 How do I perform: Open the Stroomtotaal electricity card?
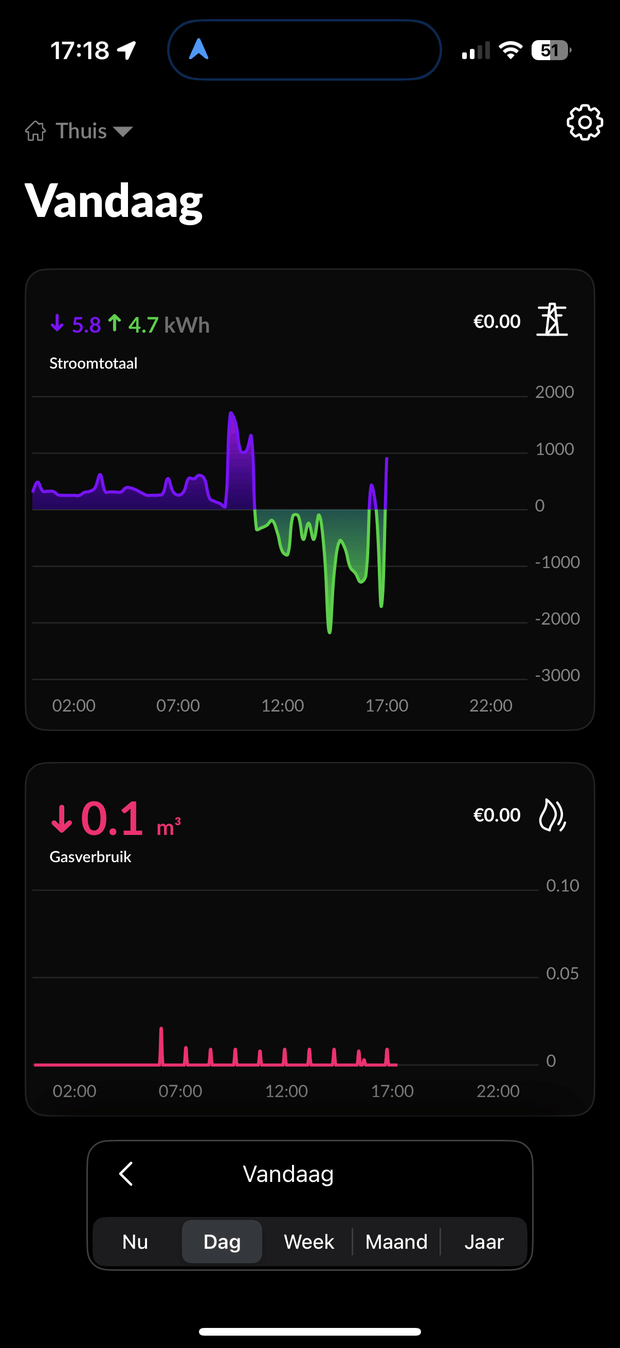tap(310, 500)
